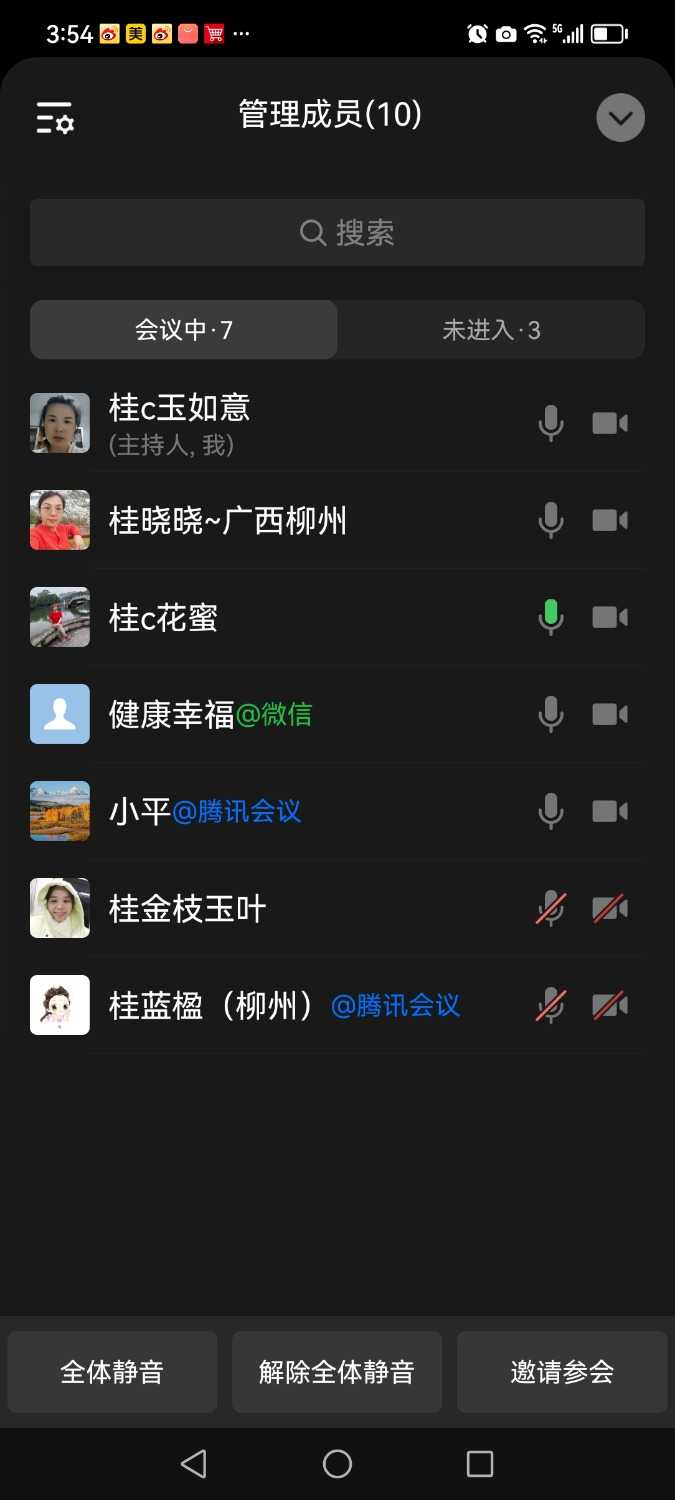Toggle the camera for 桂c花蜜
This screenshot has height=1500, width=675.
tap(609, 617)
